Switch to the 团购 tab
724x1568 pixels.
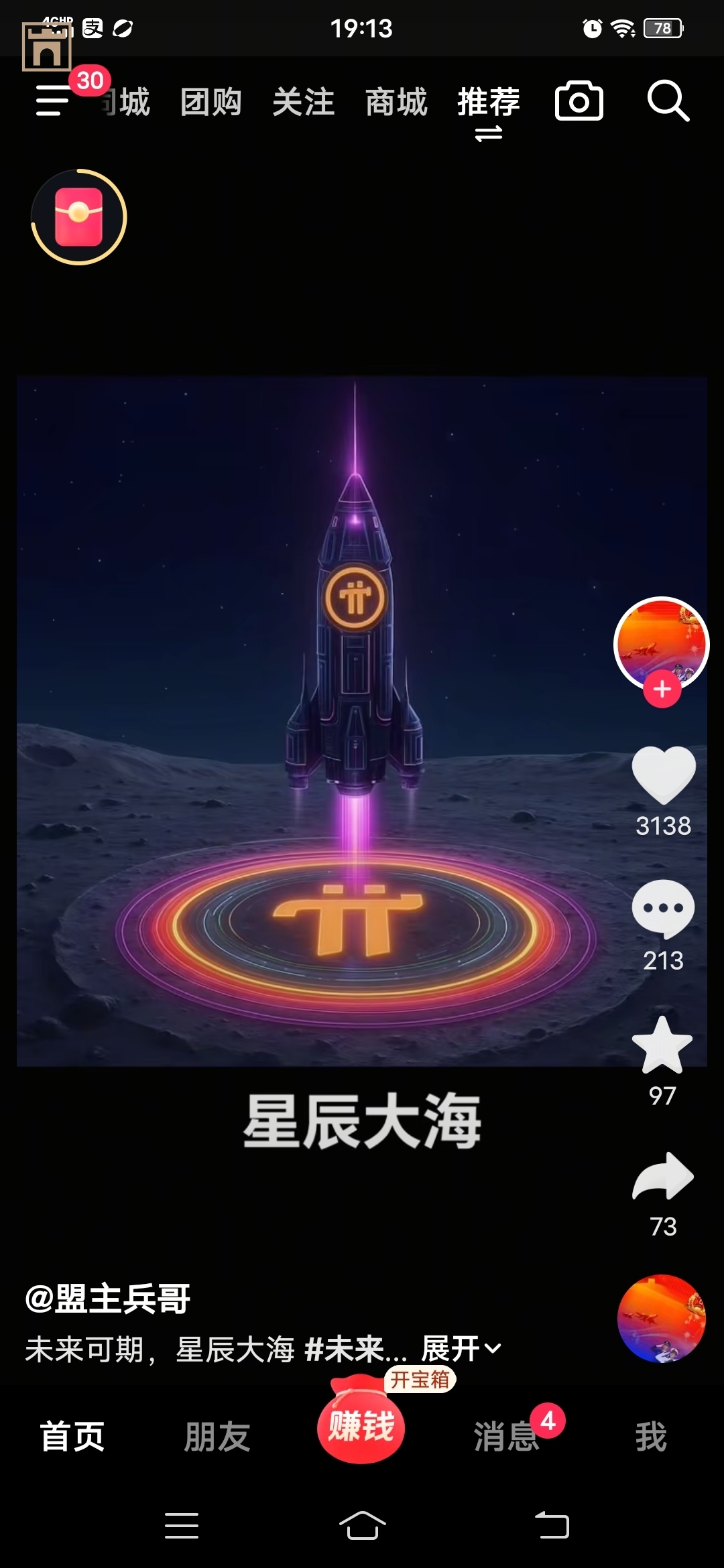pyautogui.click(x=210, y=103)
